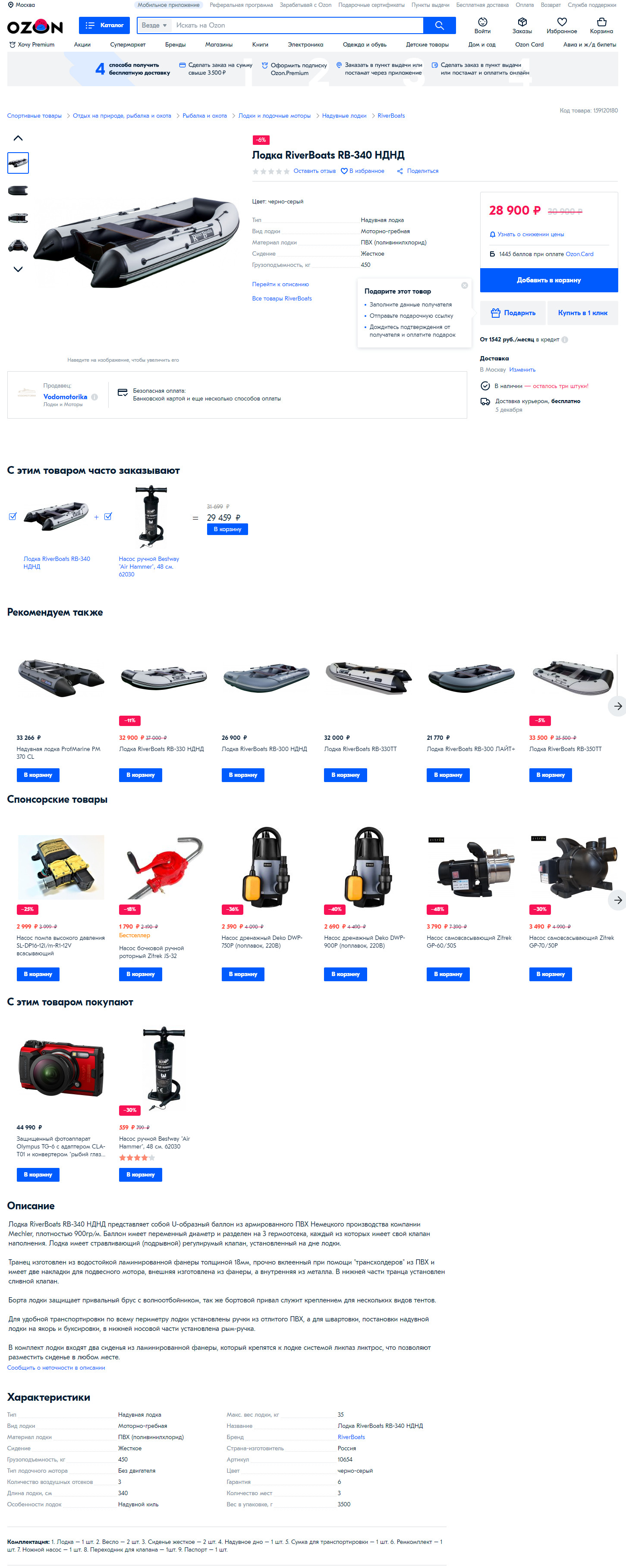
Task: Expand the Везде search scope dropdown
Action: pos(154,25)
